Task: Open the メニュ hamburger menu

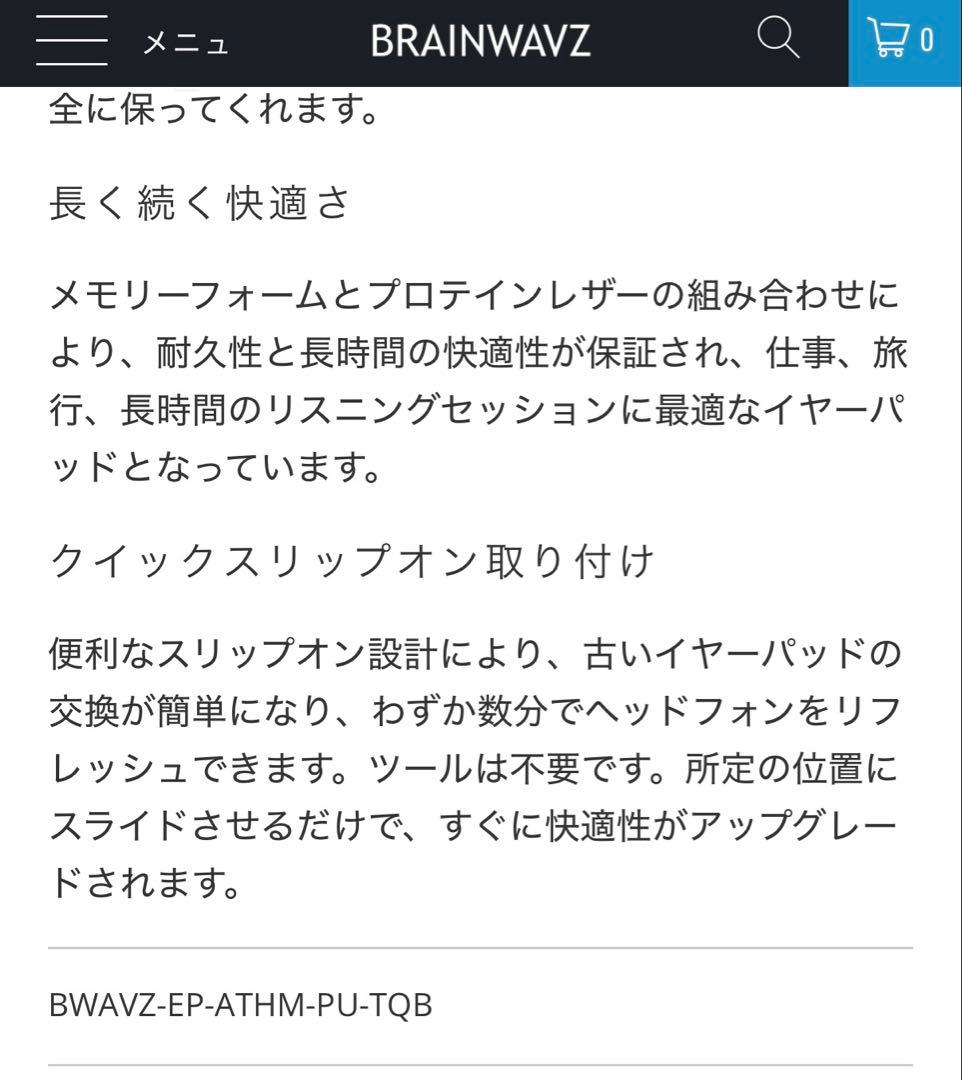Action: click(x=72, y=41)
